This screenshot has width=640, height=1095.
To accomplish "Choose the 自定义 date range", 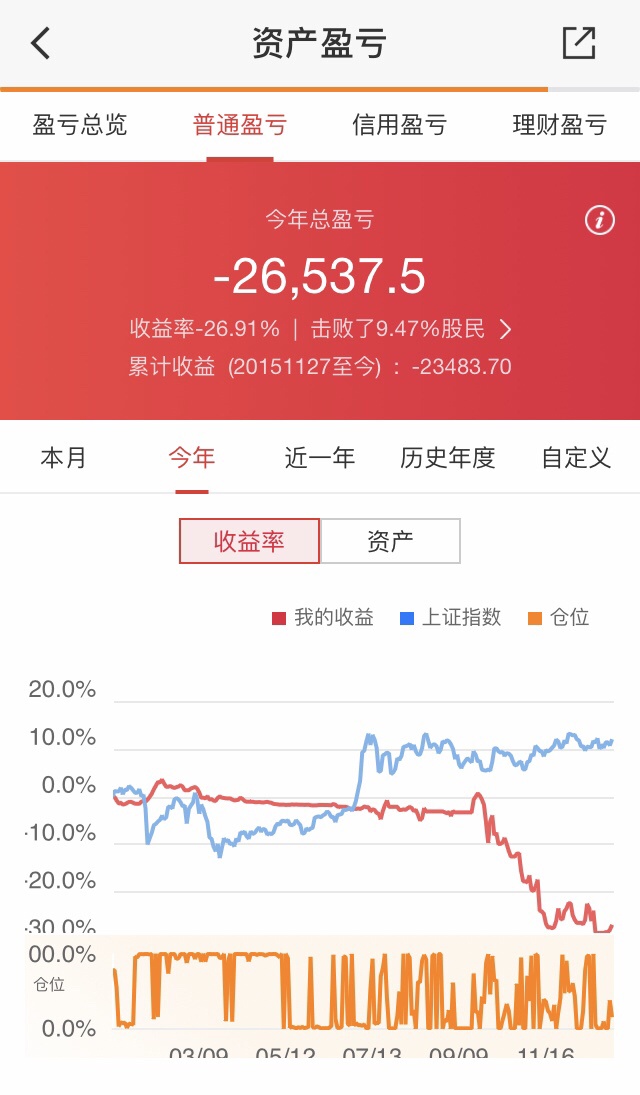I will coord(576,458).
